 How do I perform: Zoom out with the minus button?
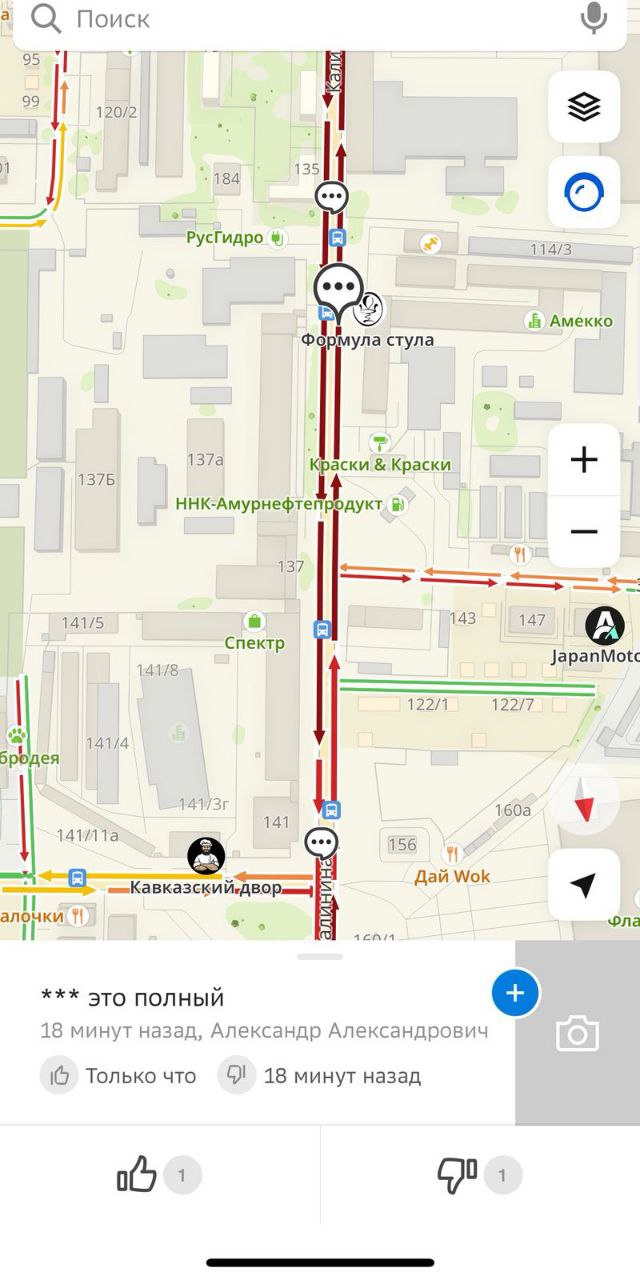pos(584,532)
